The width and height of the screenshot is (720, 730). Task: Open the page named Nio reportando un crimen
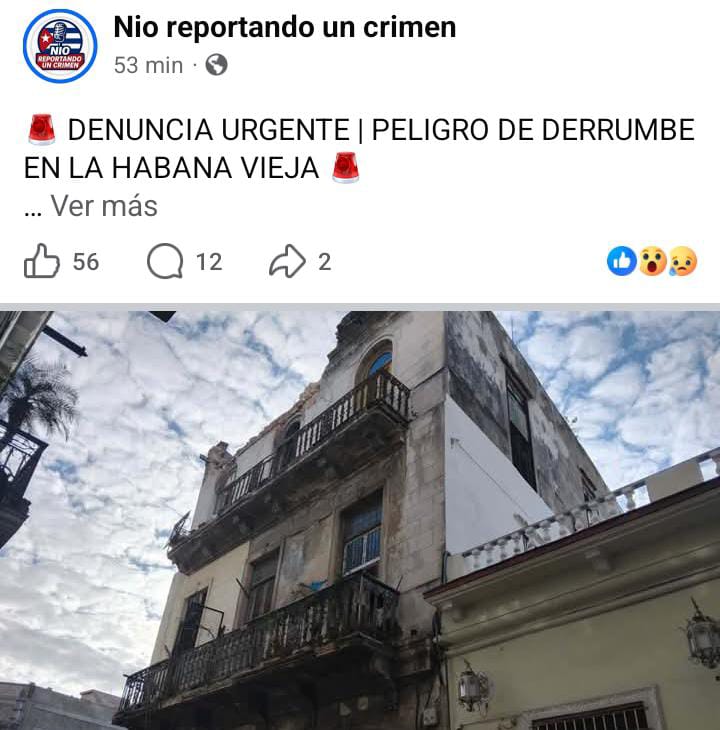coord(283,29)
